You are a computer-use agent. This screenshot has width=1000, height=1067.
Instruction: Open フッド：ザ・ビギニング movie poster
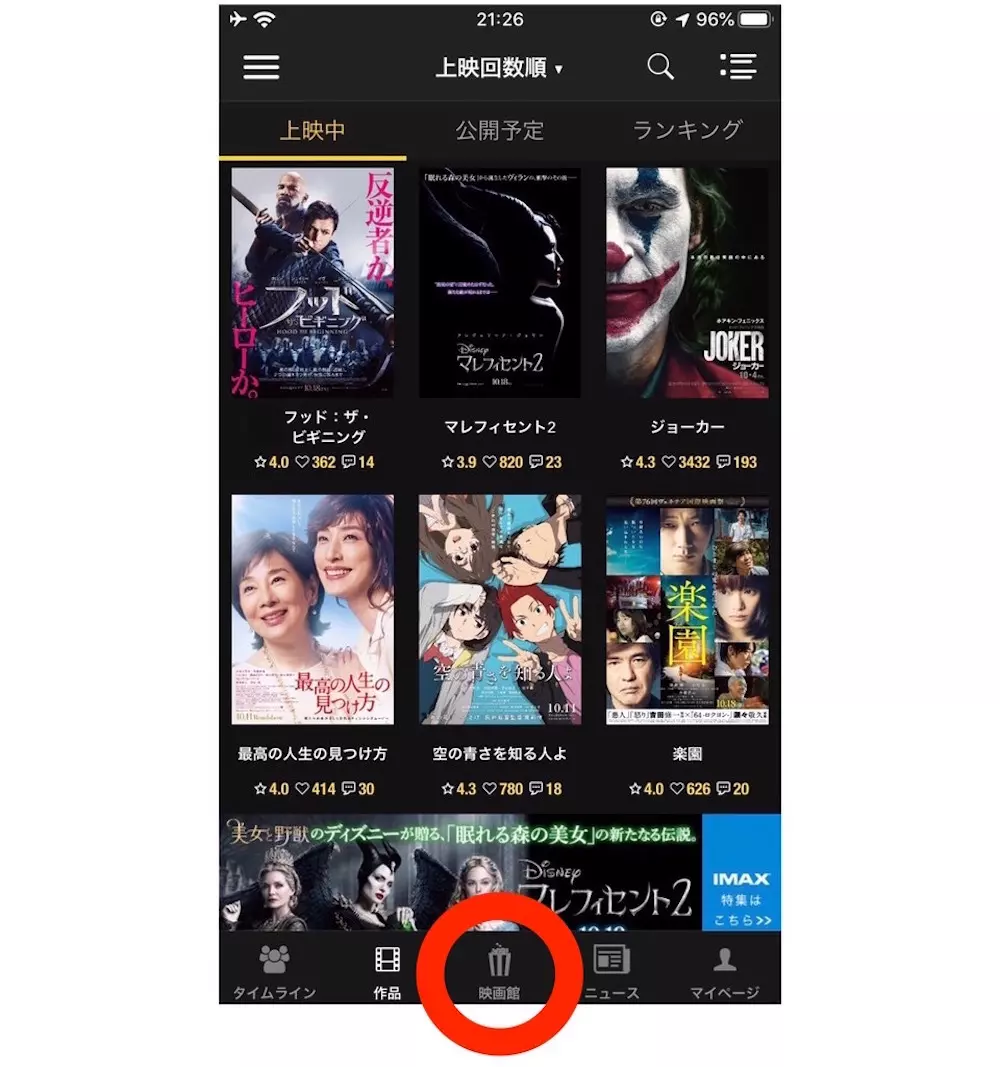click(x=312, y=283)
